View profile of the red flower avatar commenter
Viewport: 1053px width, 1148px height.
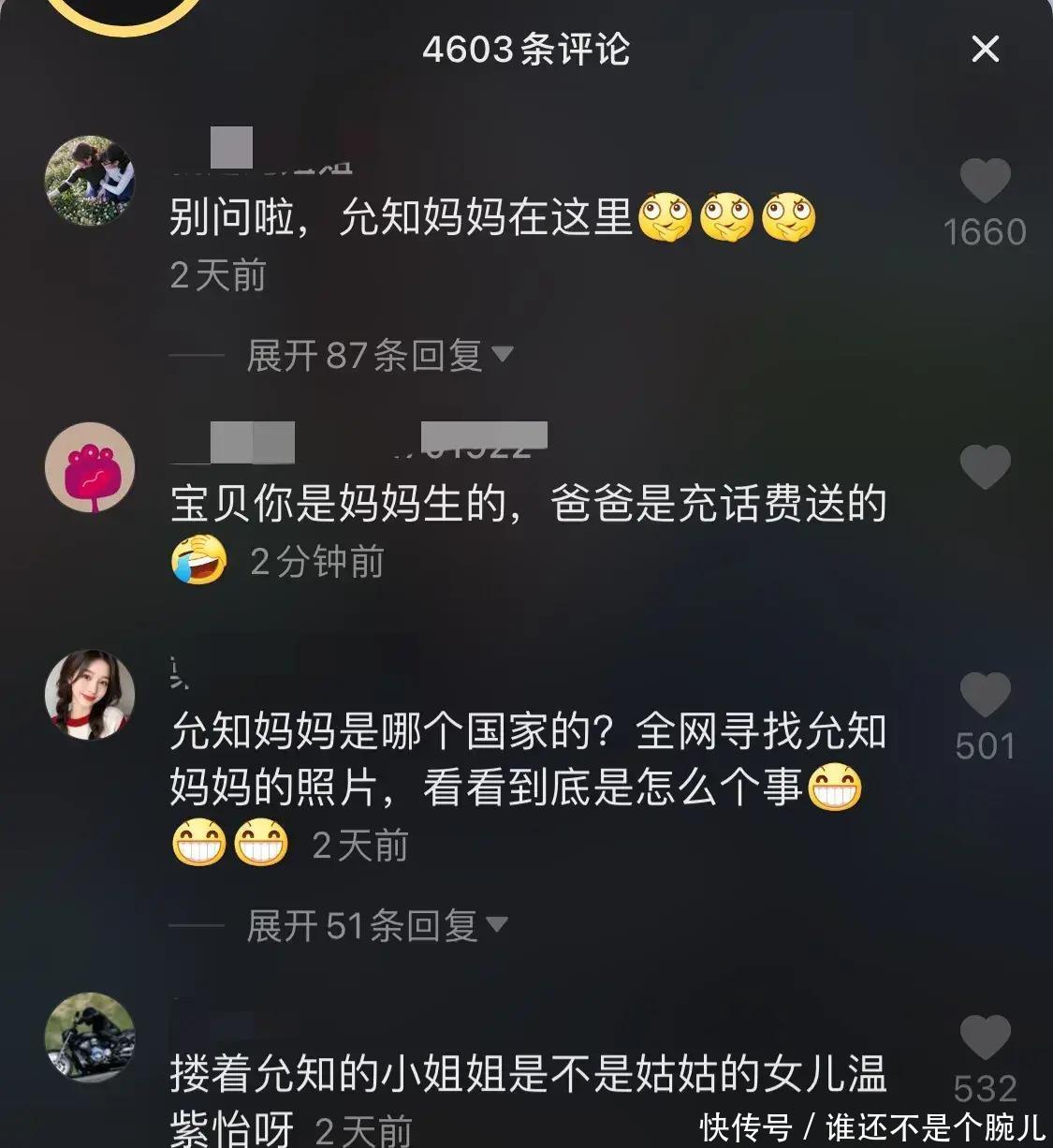coord(90,467)
